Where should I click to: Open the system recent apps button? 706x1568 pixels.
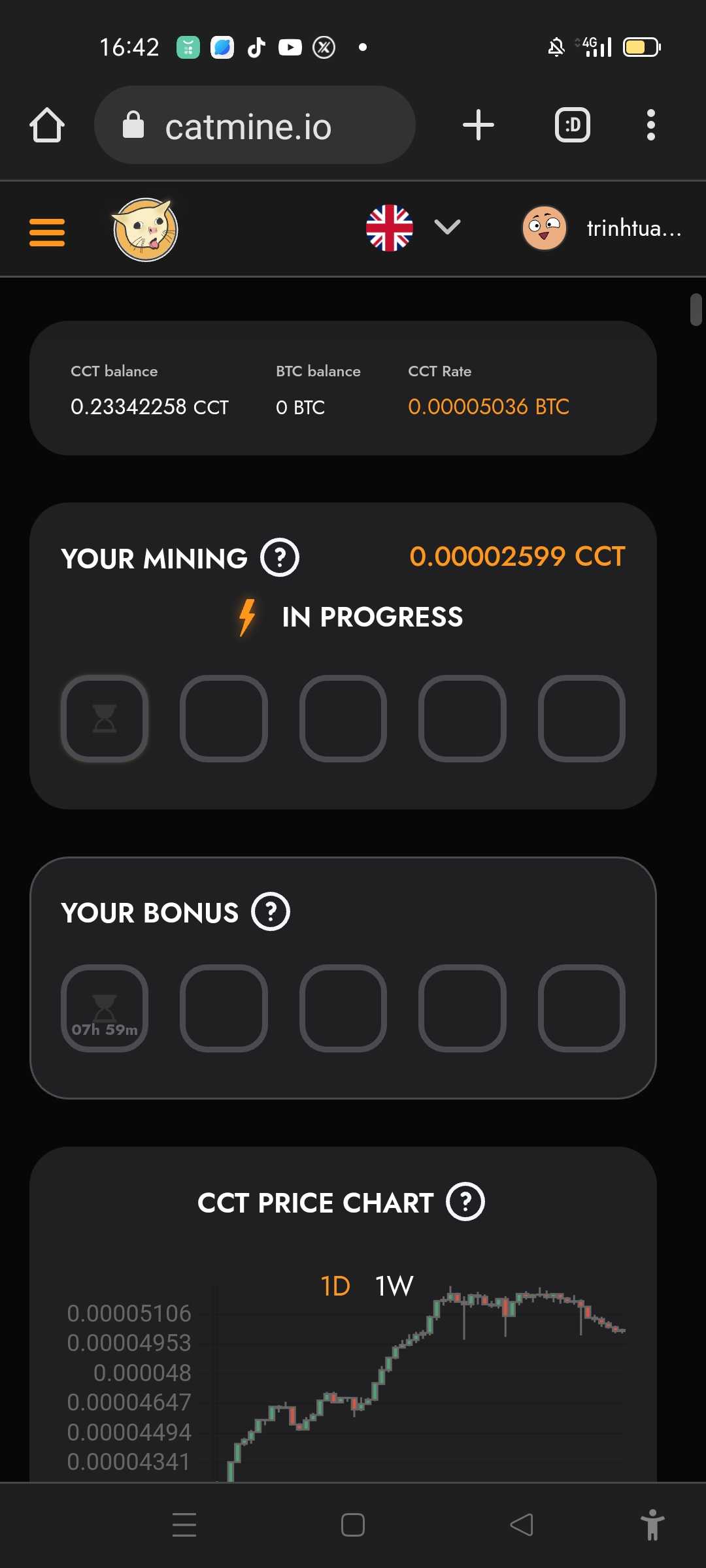click(184, 1525)
